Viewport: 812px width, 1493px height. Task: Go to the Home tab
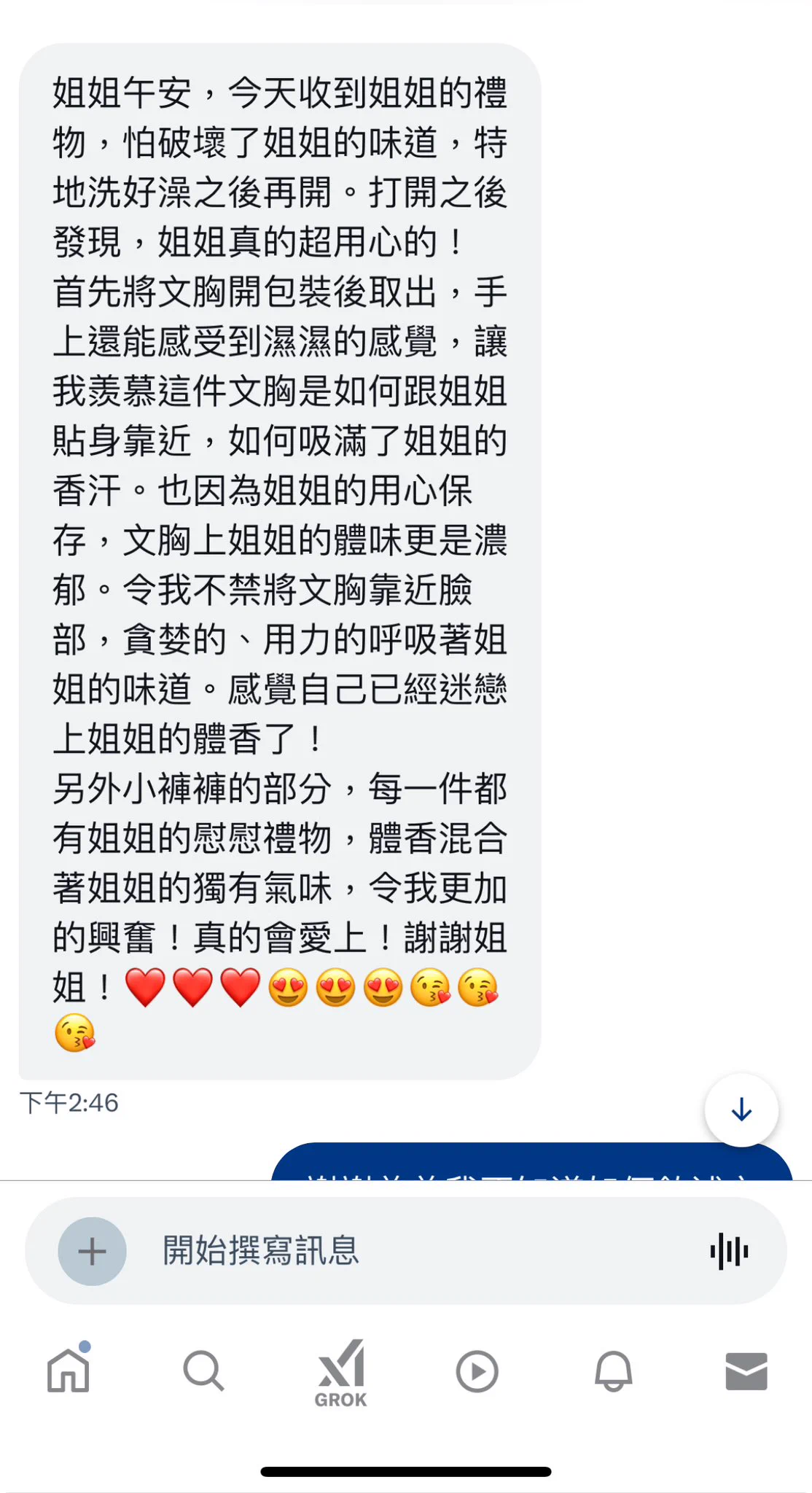(69, 1371)
